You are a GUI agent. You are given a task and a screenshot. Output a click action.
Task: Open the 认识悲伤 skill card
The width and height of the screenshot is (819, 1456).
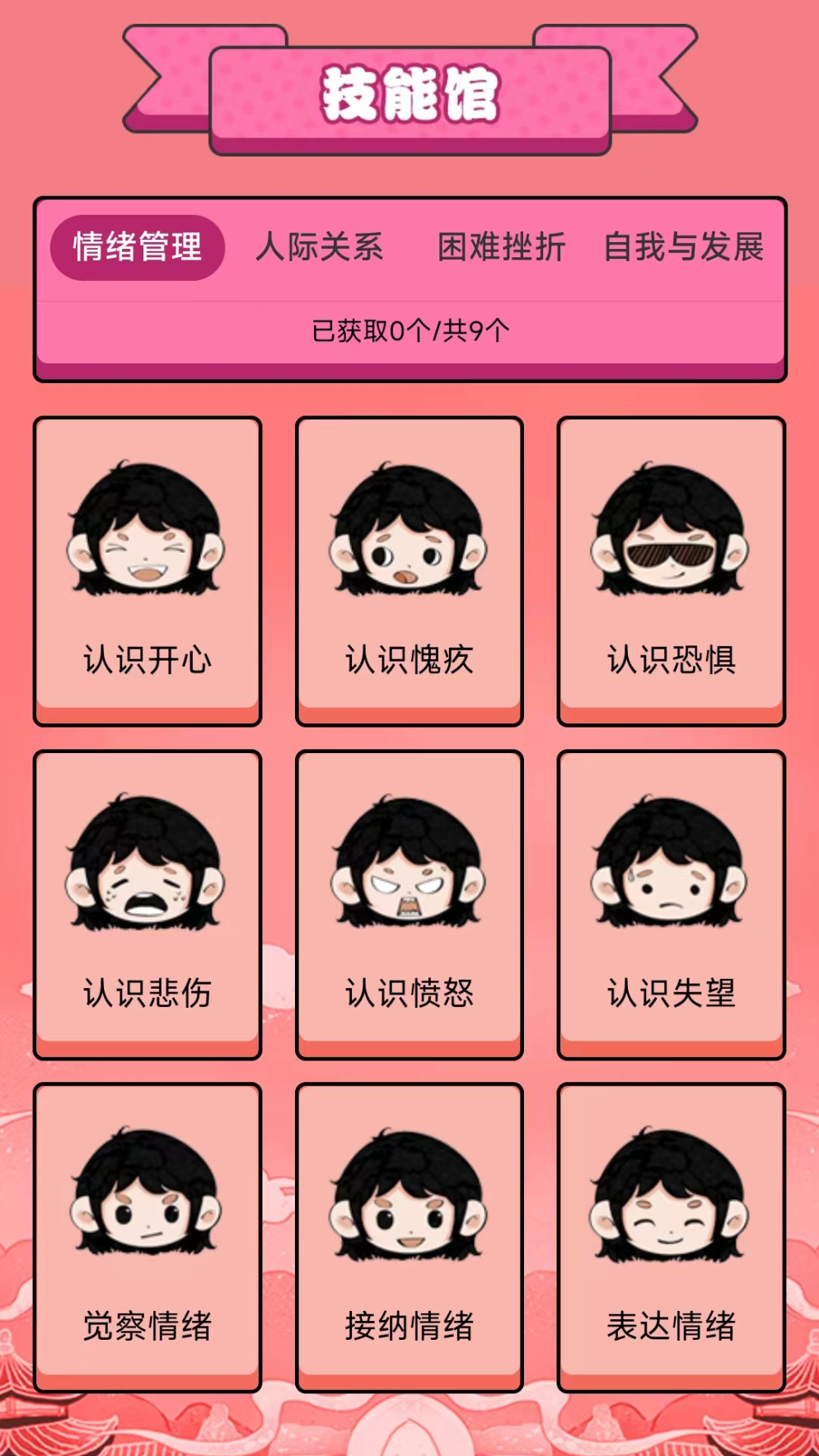147,903
